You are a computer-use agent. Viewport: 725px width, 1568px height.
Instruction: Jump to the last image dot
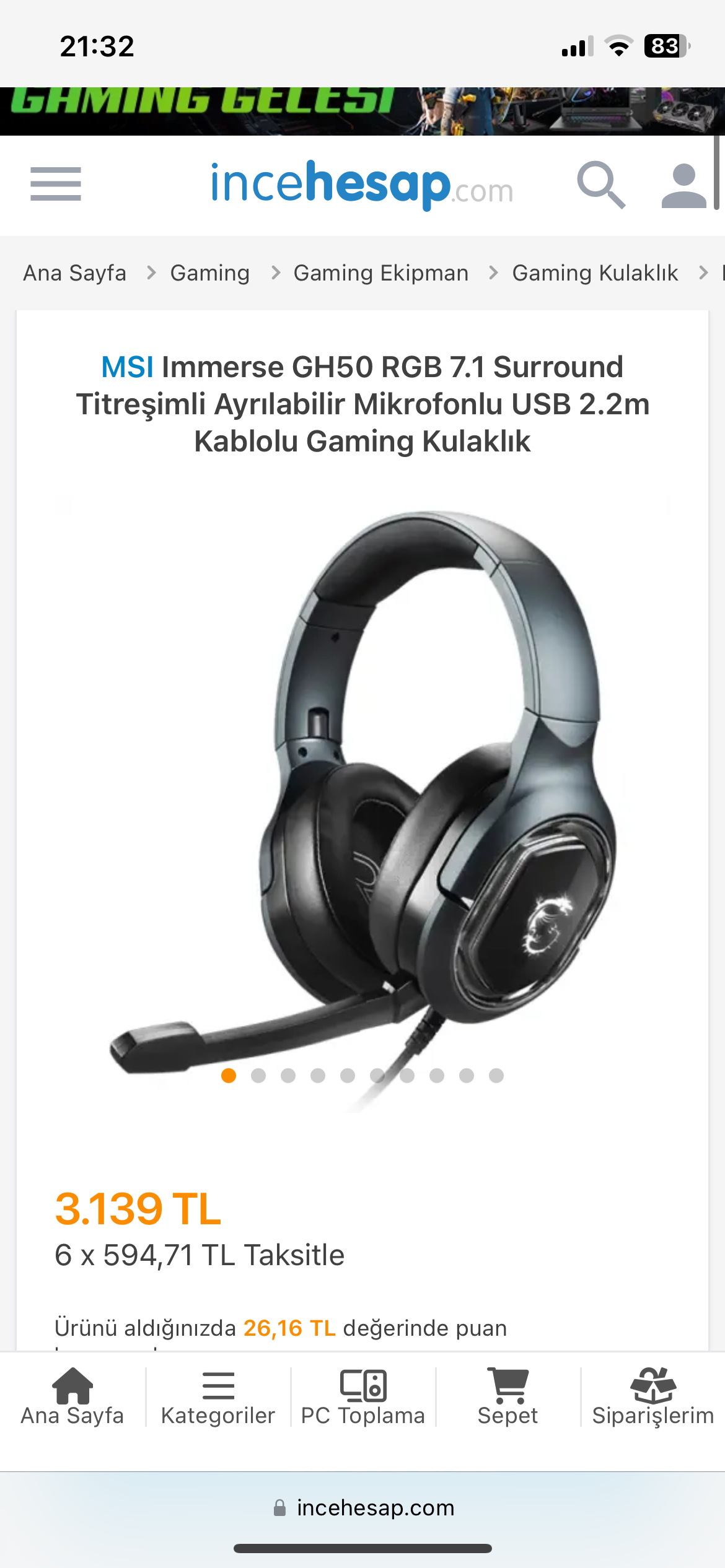[496, 1076]
